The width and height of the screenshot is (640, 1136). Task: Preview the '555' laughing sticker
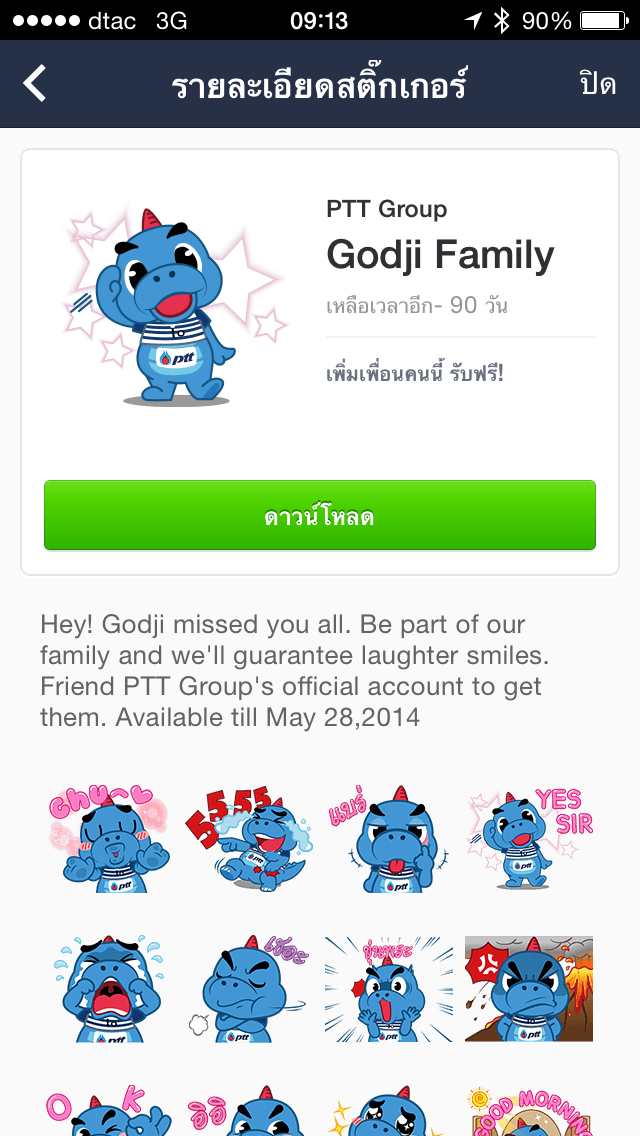250,838
